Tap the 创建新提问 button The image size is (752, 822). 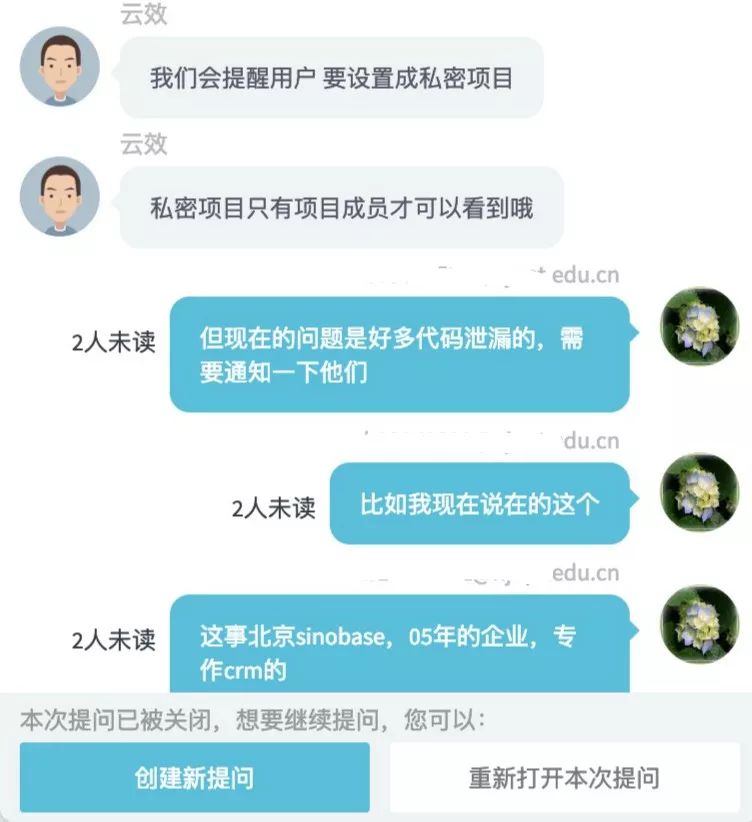click(194, 777)
